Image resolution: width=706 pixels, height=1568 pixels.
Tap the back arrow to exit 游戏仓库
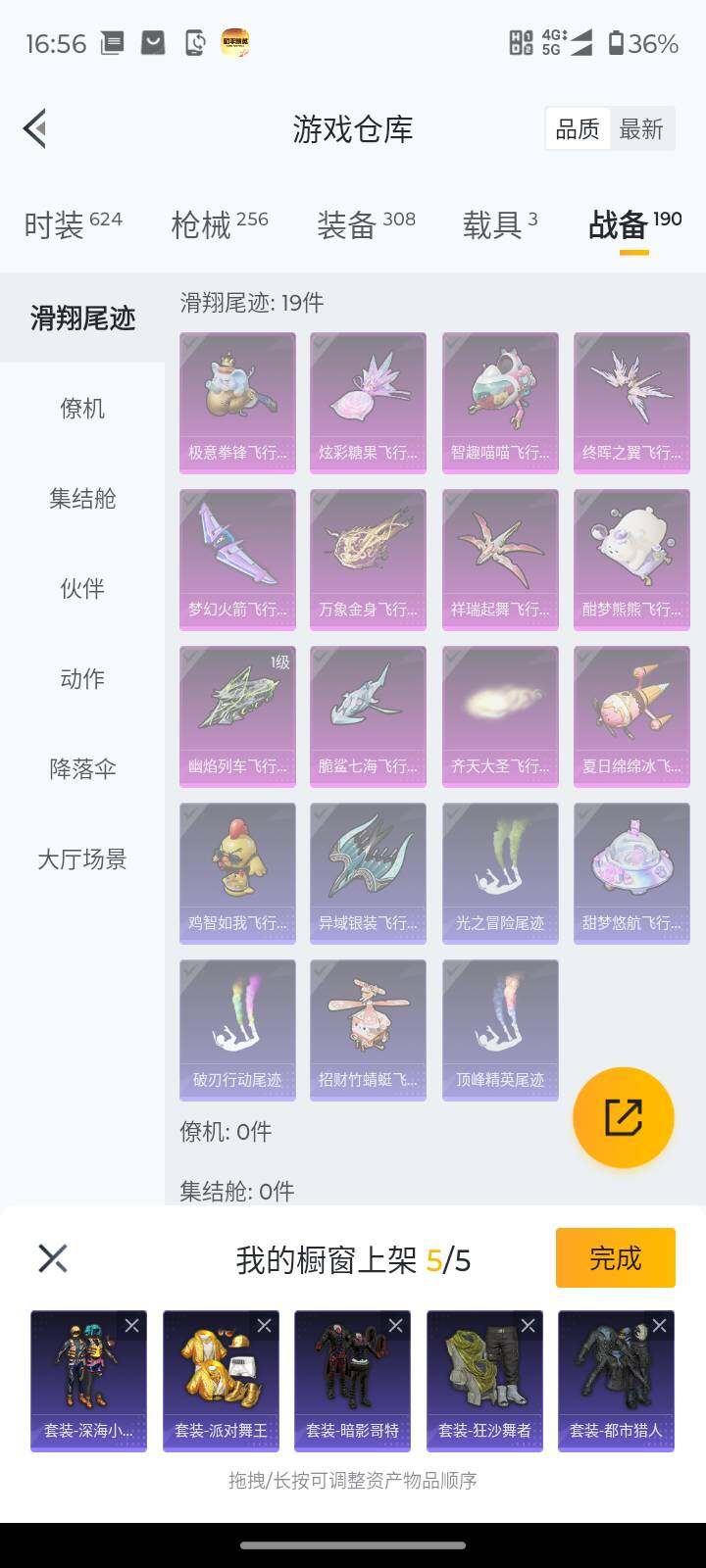(35, 128)
